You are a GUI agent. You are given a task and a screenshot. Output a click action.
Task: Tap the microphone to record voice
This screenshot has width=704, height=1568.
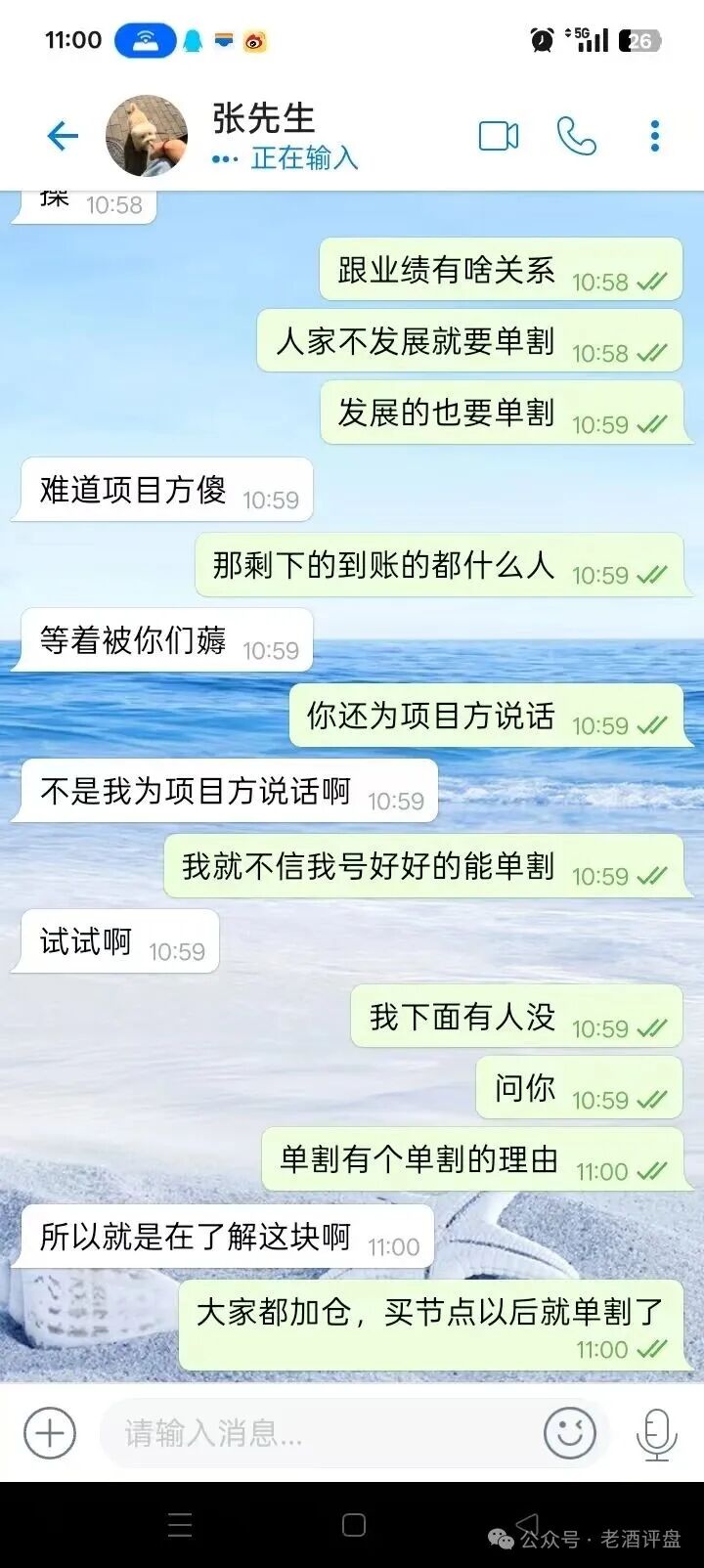(656, 1433)
